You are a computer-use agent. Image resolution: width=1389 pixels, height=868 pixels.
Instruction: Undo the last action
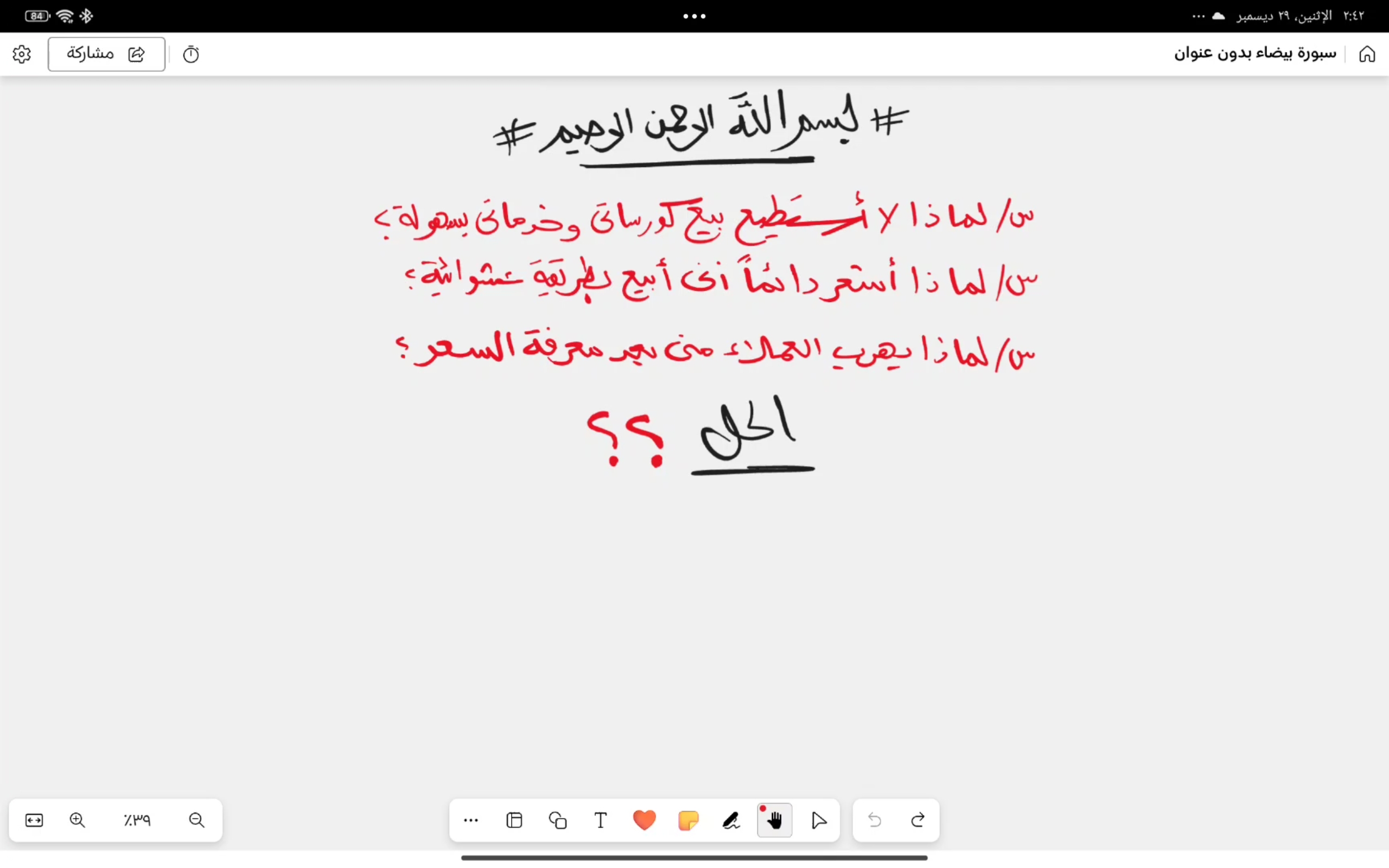(875, 820)
